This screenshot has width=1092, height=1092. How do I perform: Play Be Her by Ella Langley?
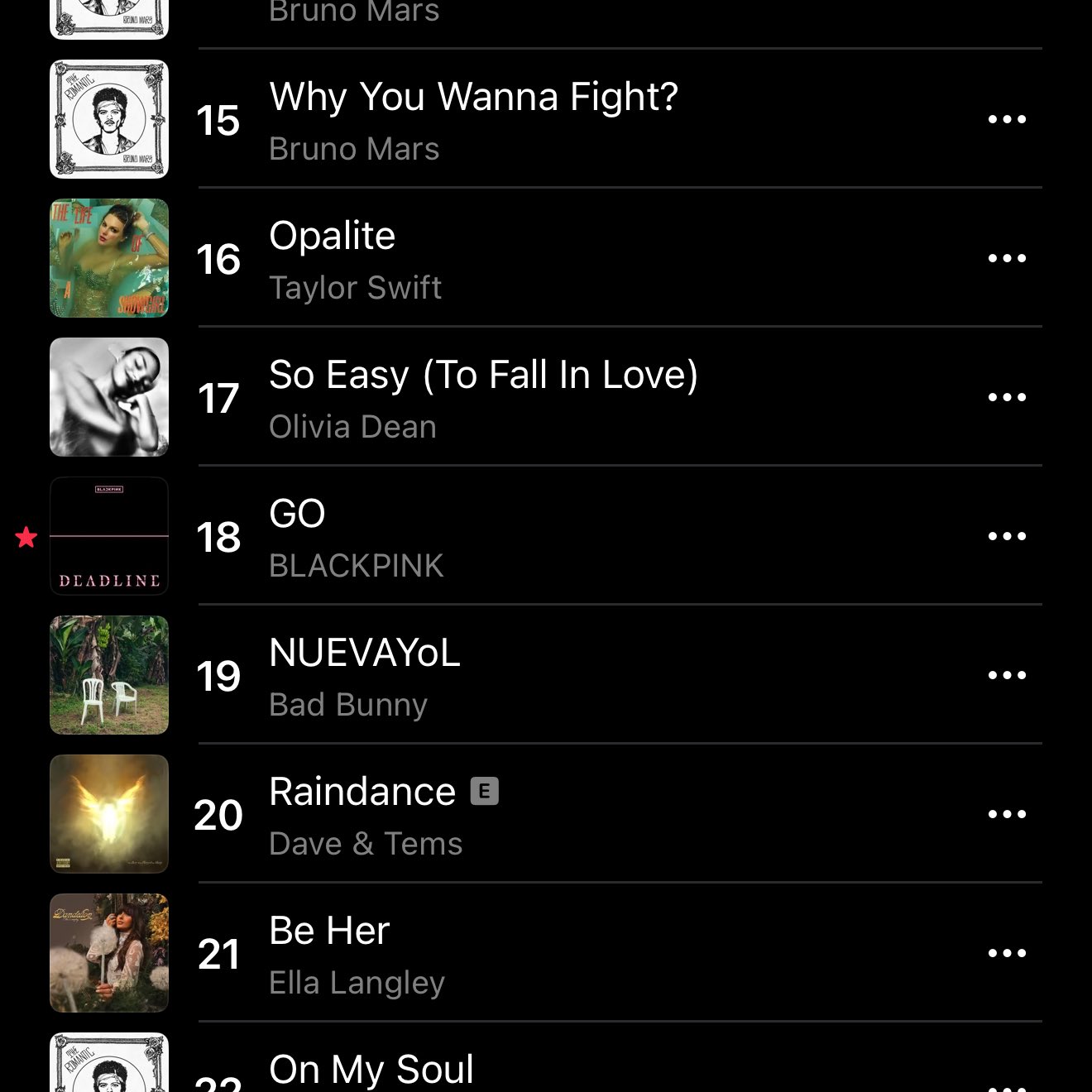click(x=356, y=953)
